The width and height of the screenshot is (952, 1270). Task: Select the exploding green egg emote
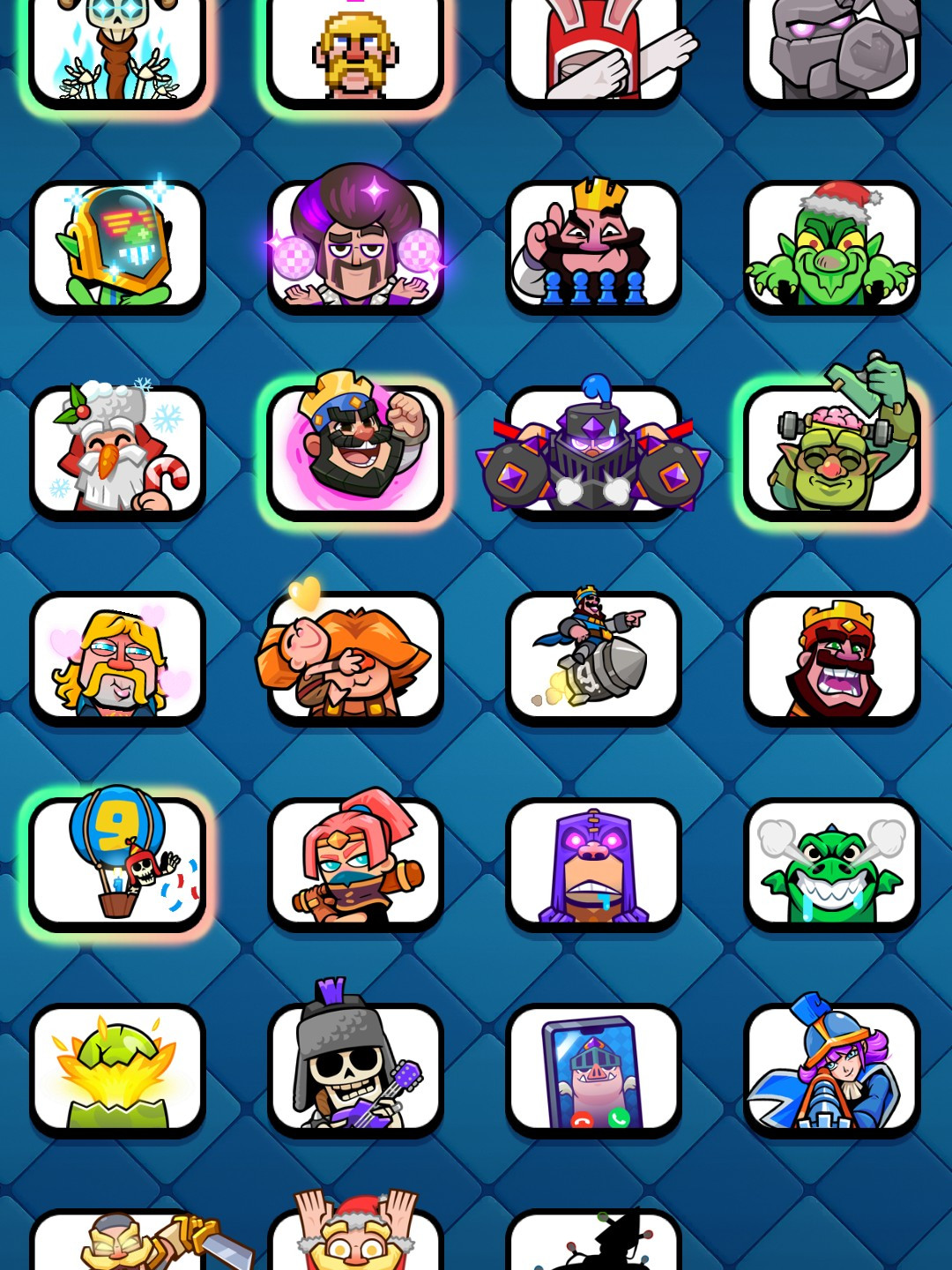(117, 1069)
